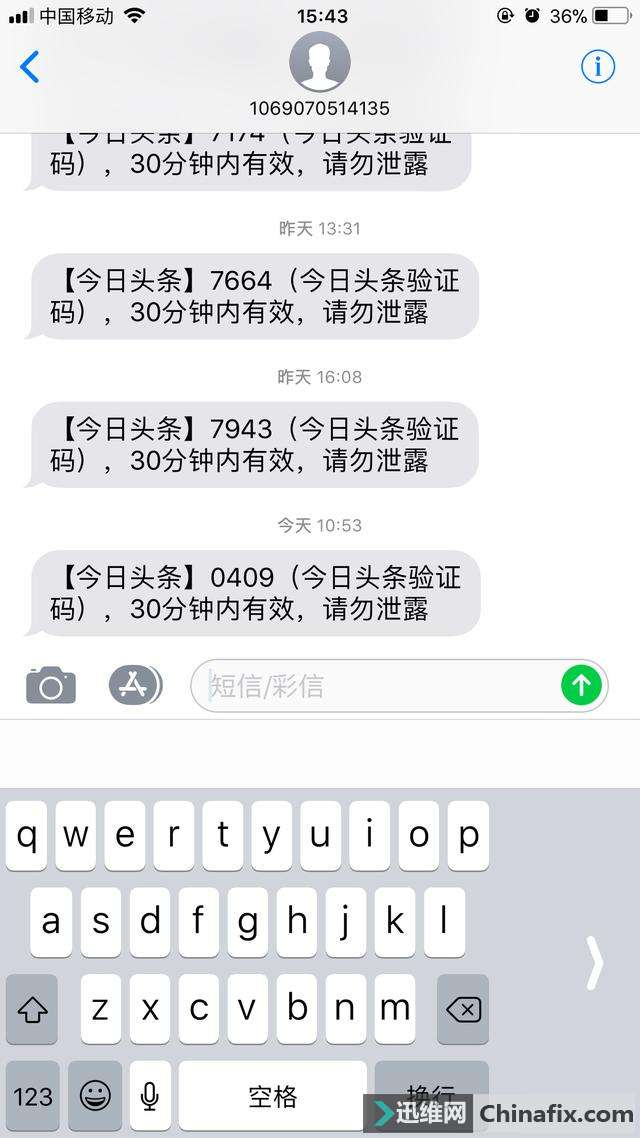Tap the shift key on keyboard
The height and width of the screenshot is (1138, 640).
[32, 1009]
